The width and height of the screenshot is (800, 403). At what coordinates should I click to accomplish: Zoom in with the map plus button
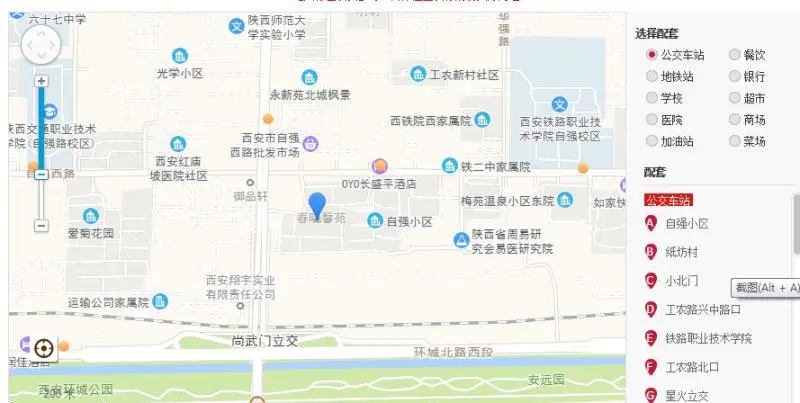41,81
